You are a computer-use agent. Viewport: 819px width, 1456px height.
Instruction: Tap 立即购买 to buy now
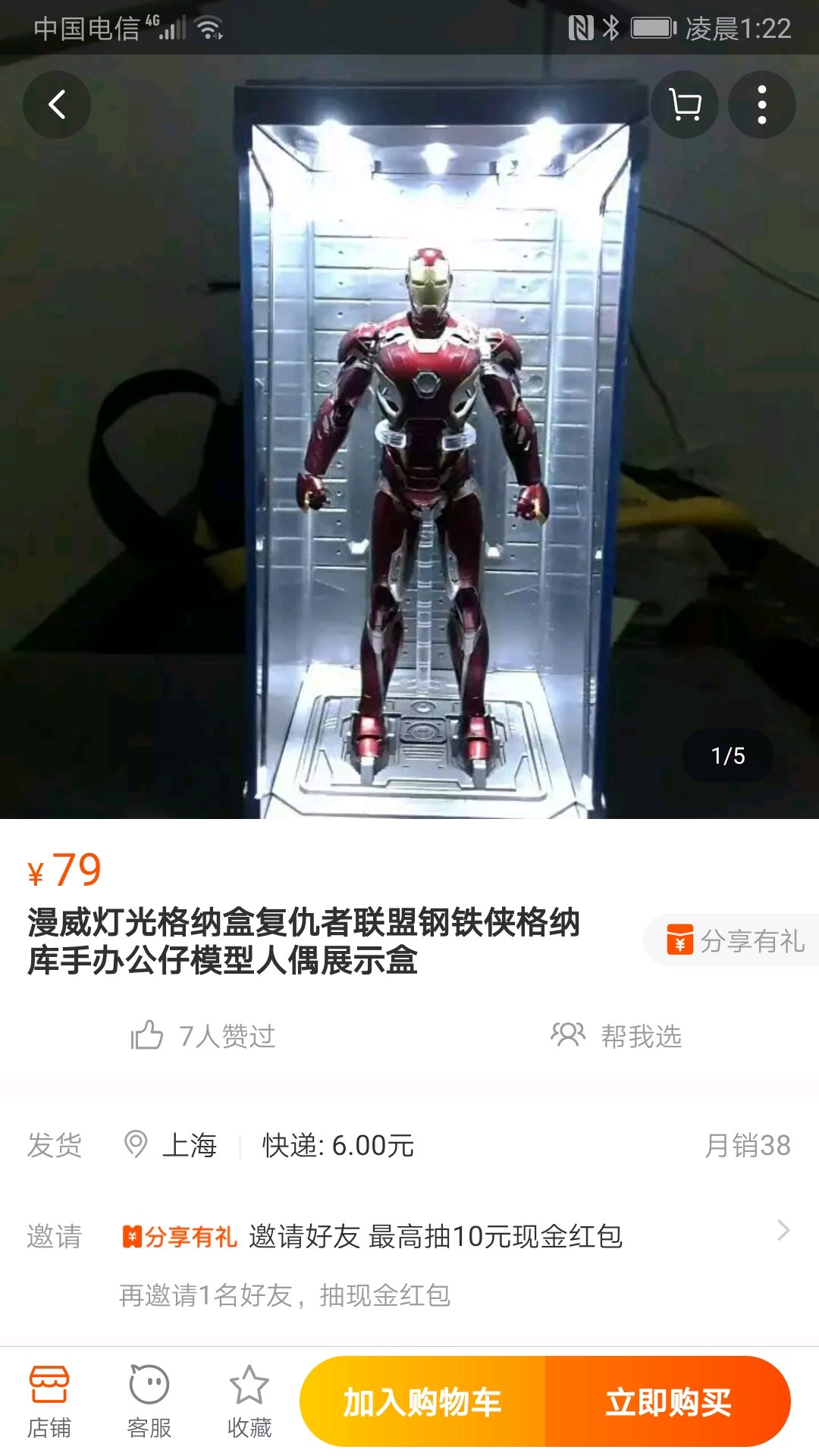(x=668, y=1401)
